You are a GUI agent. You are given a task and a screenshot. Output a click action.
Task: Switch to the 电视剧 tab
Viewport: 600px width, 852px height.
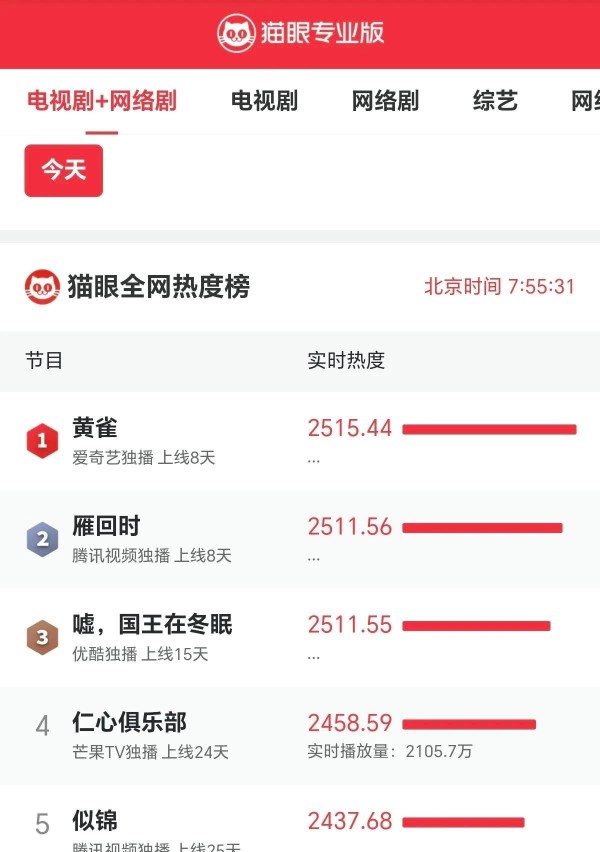pos(264,101)
